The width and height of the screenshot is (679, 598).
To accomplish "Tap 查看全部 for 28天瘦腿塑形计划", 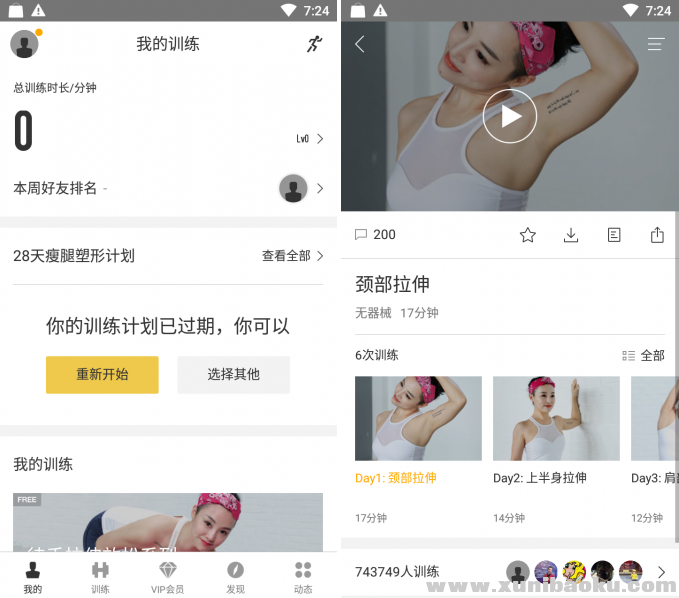I will pos(292,256).
